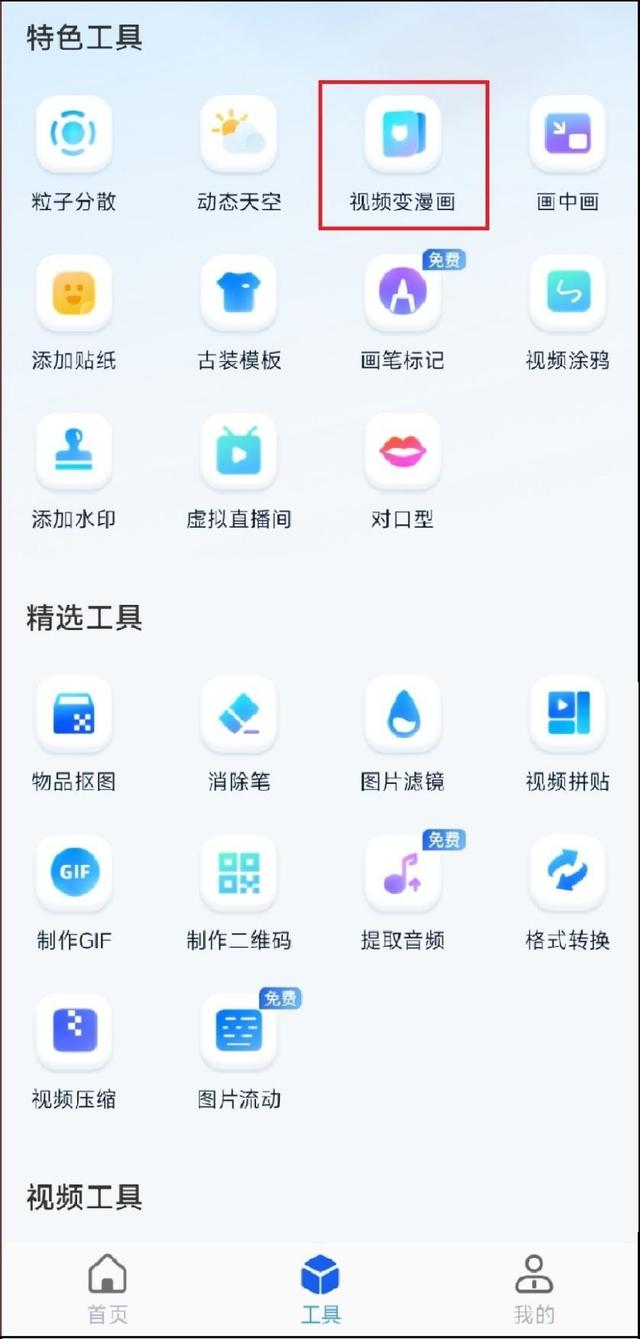Select the 消除笔 eraser tool
640x1339 pixels.
tap(239, 714)
